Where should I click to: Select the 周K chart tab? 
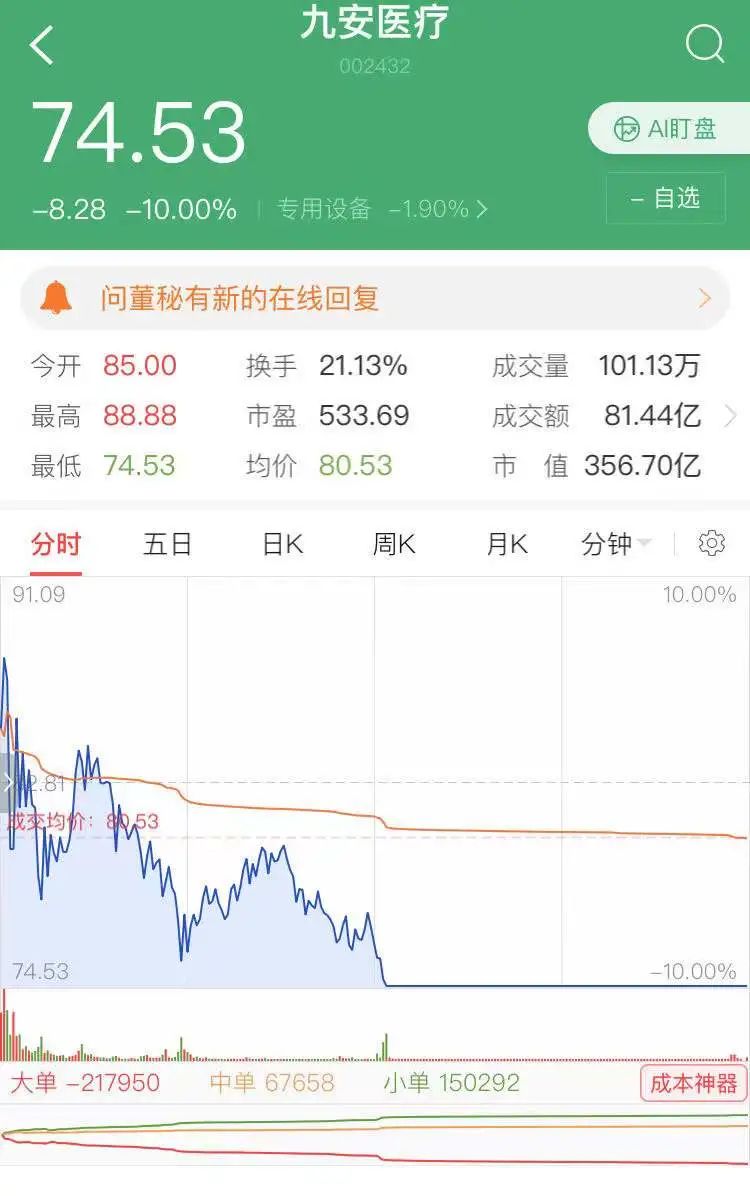click(x=394, y=544)
